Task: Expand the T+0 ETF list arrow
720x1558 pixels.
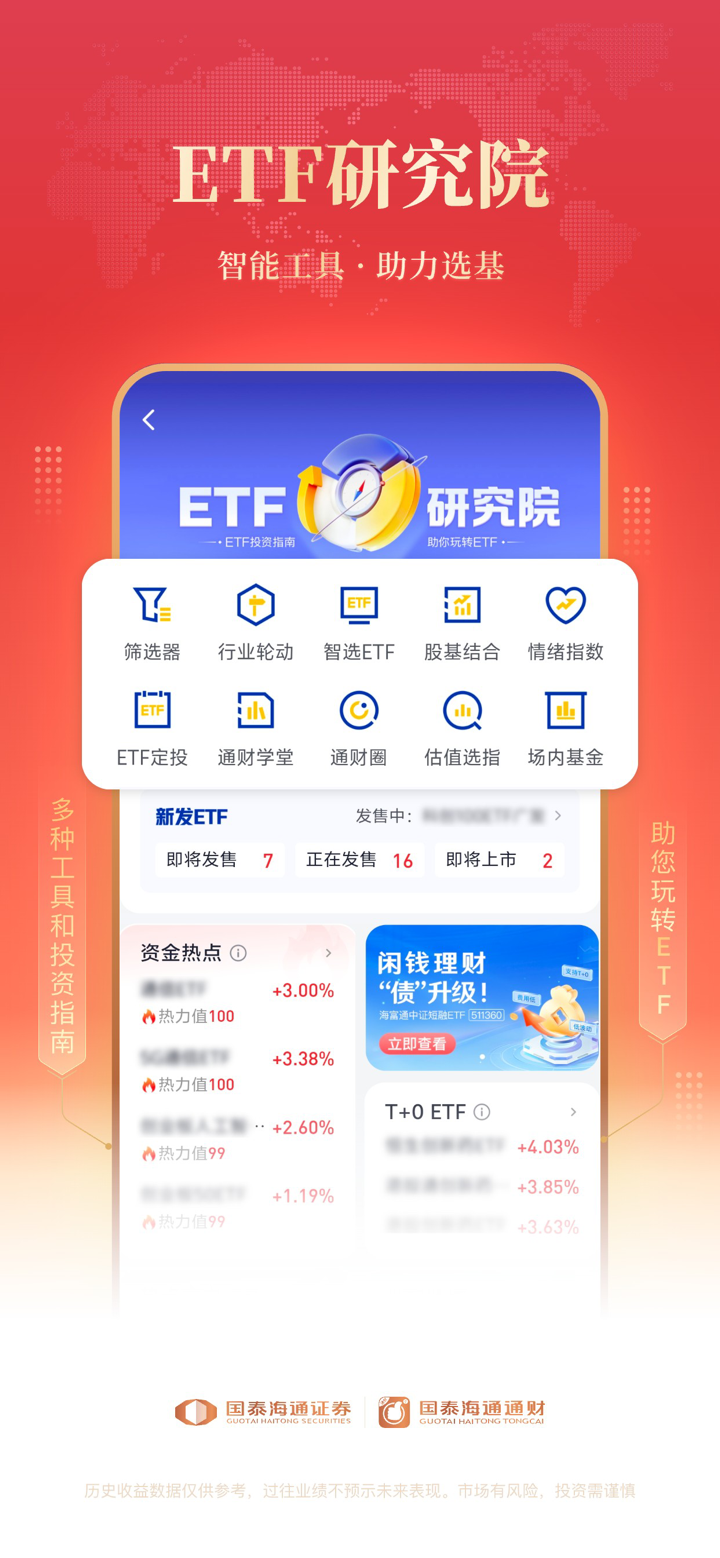Action: (572, 1112)
